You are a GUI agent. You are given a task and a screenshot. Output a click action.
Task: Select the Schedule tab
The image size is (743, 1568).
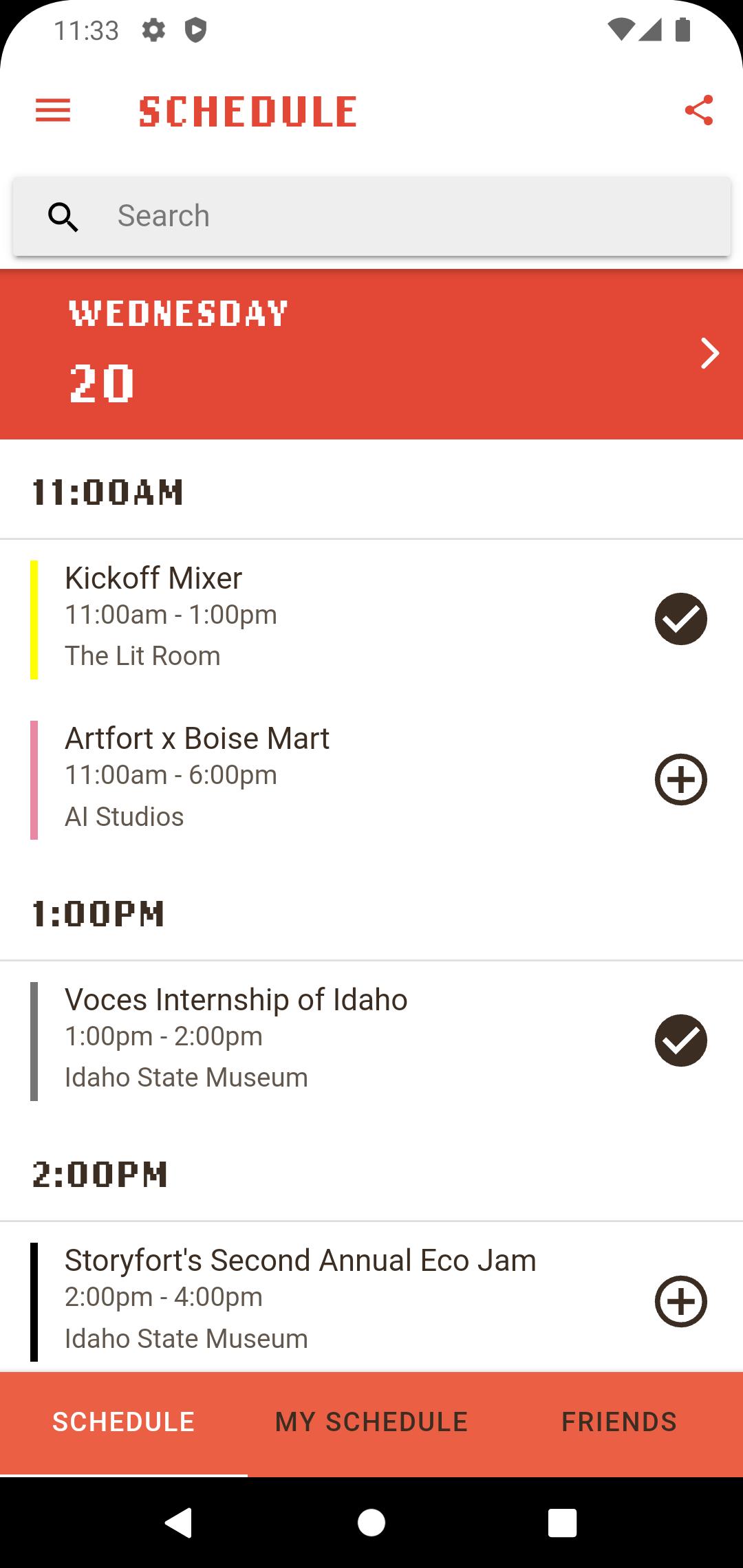pyautogui.click(x=124, y=1422)
